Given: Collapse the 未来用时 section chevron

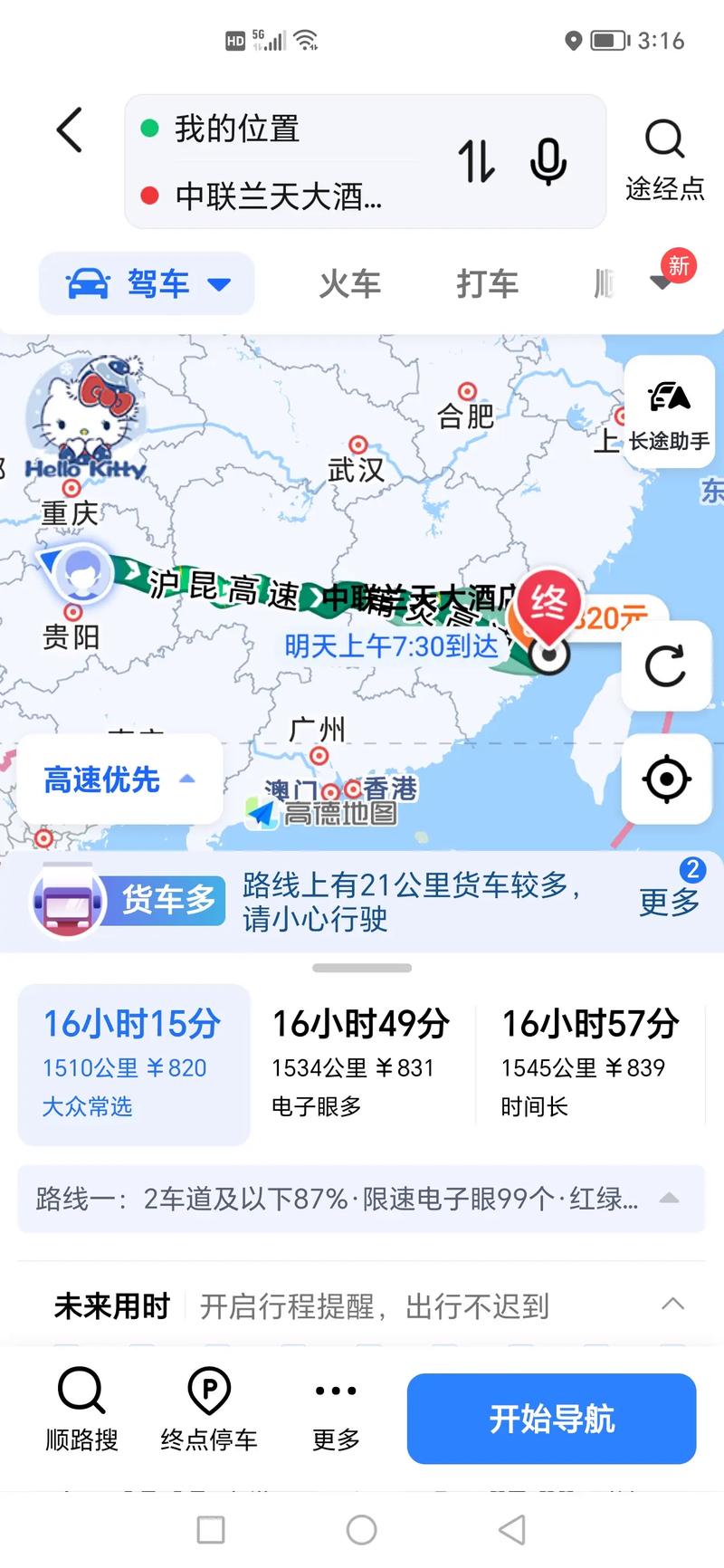Looking at the screenshot, I should [x=672, y=1304].
